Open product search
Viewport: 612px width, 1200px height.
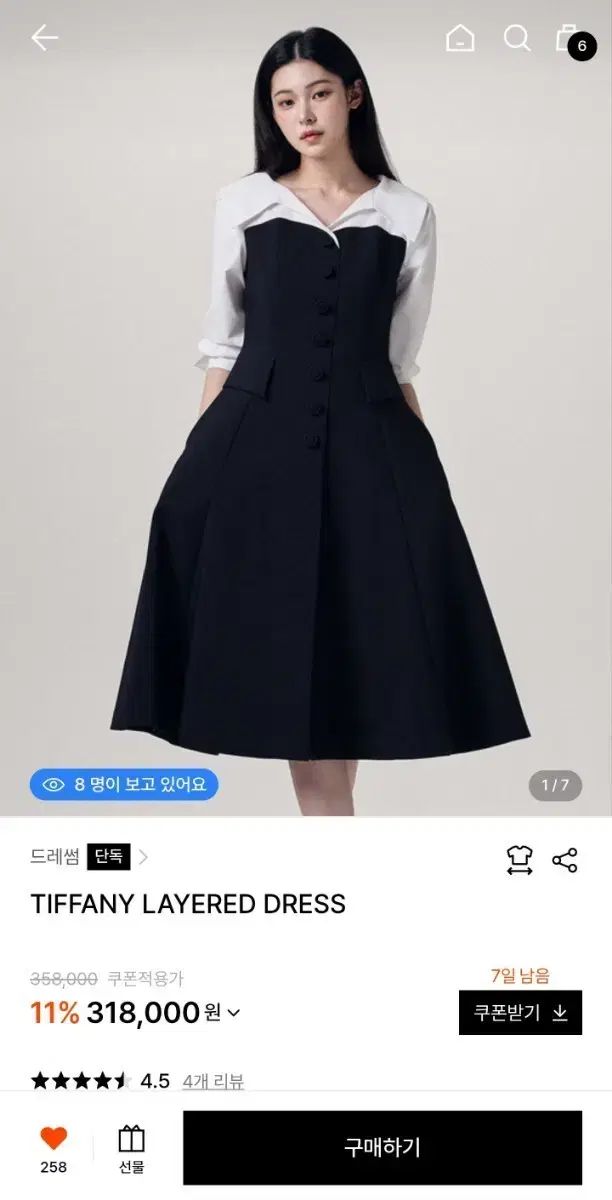click(516, 38)
